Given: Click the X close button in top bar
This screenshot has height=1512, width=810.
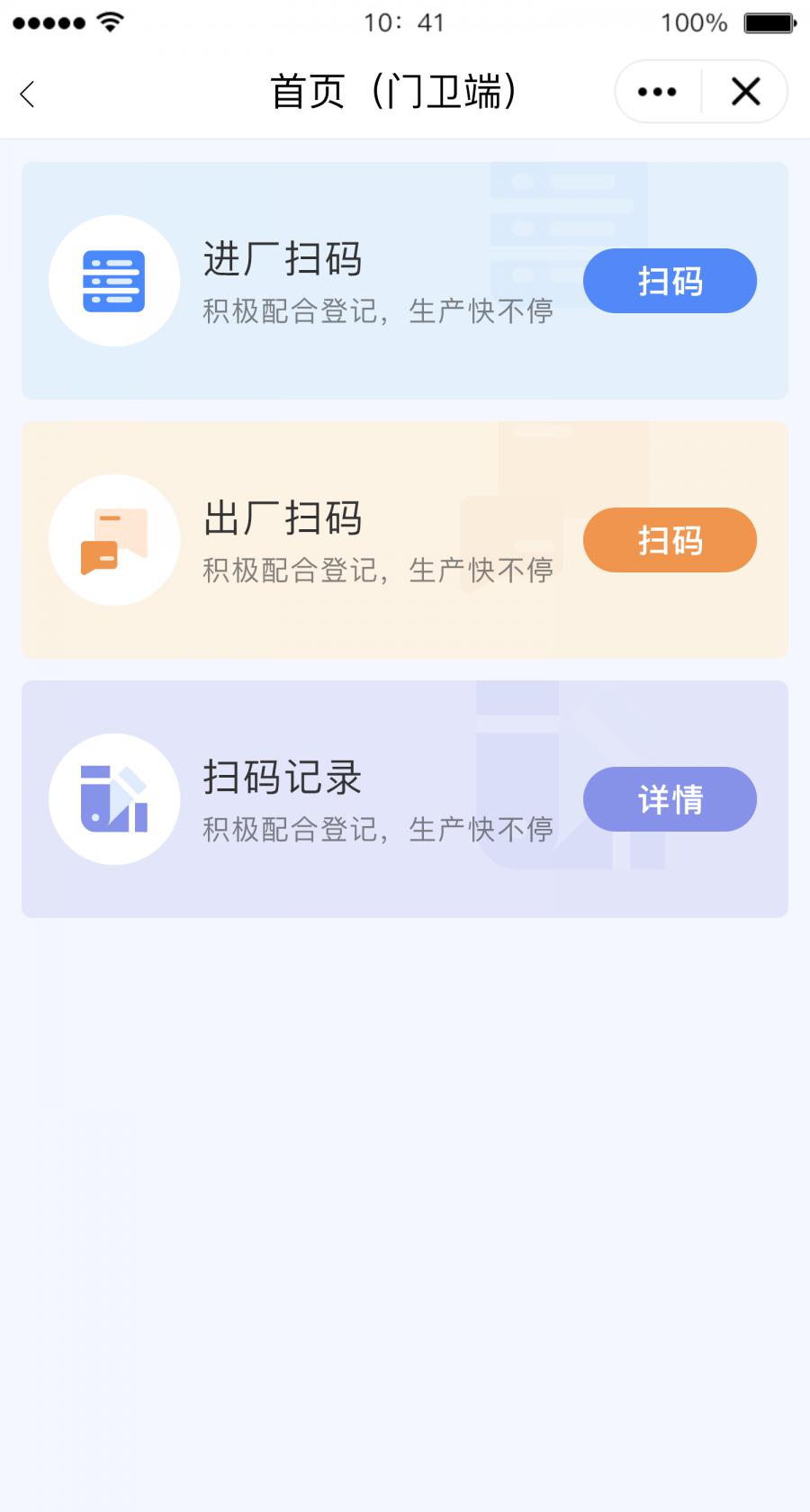Looking at the screenshot, I should click(x=745, y=91).
